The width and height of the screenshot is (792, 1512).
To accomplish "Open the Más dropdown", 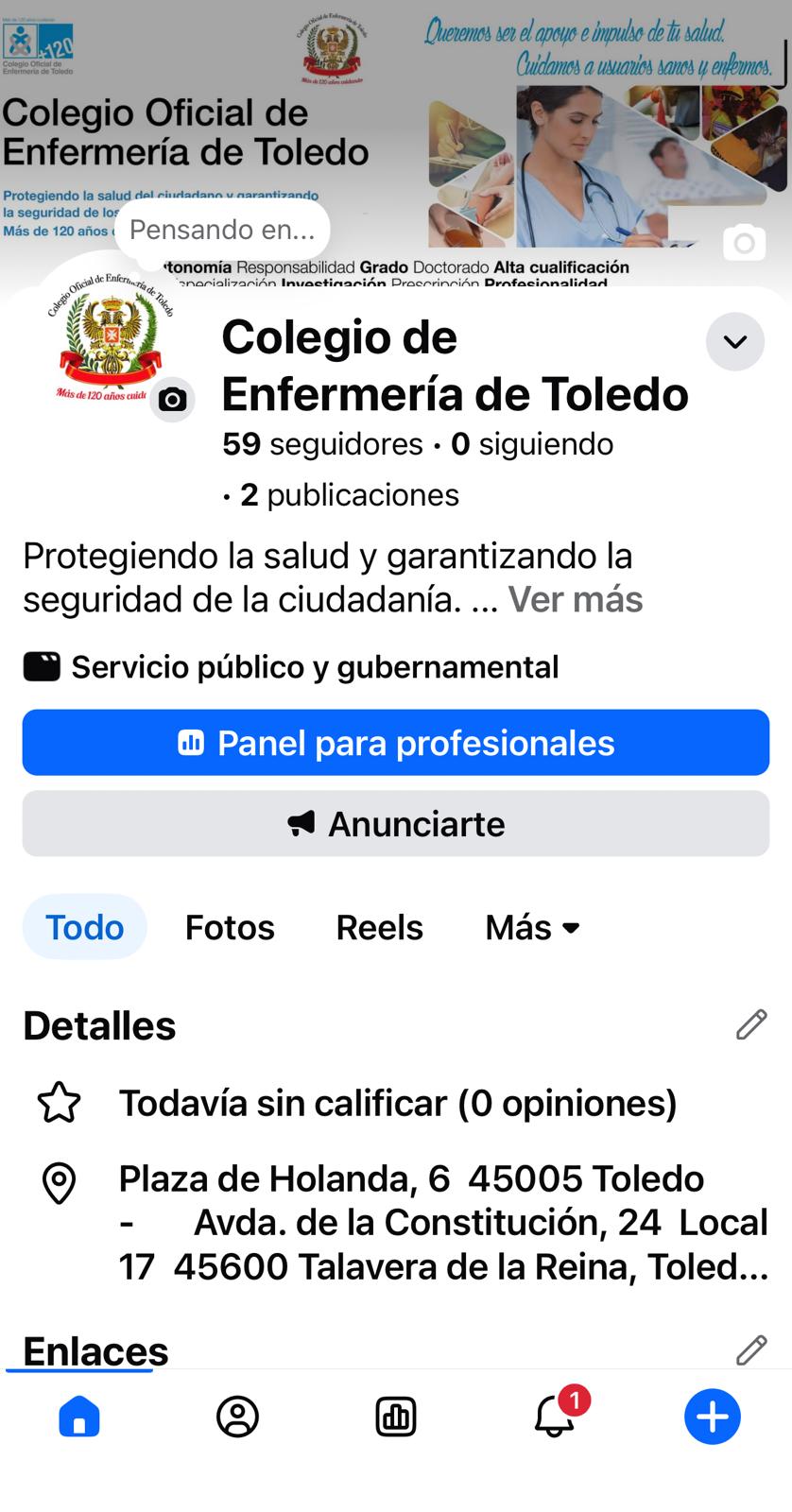I will (532, 927).
